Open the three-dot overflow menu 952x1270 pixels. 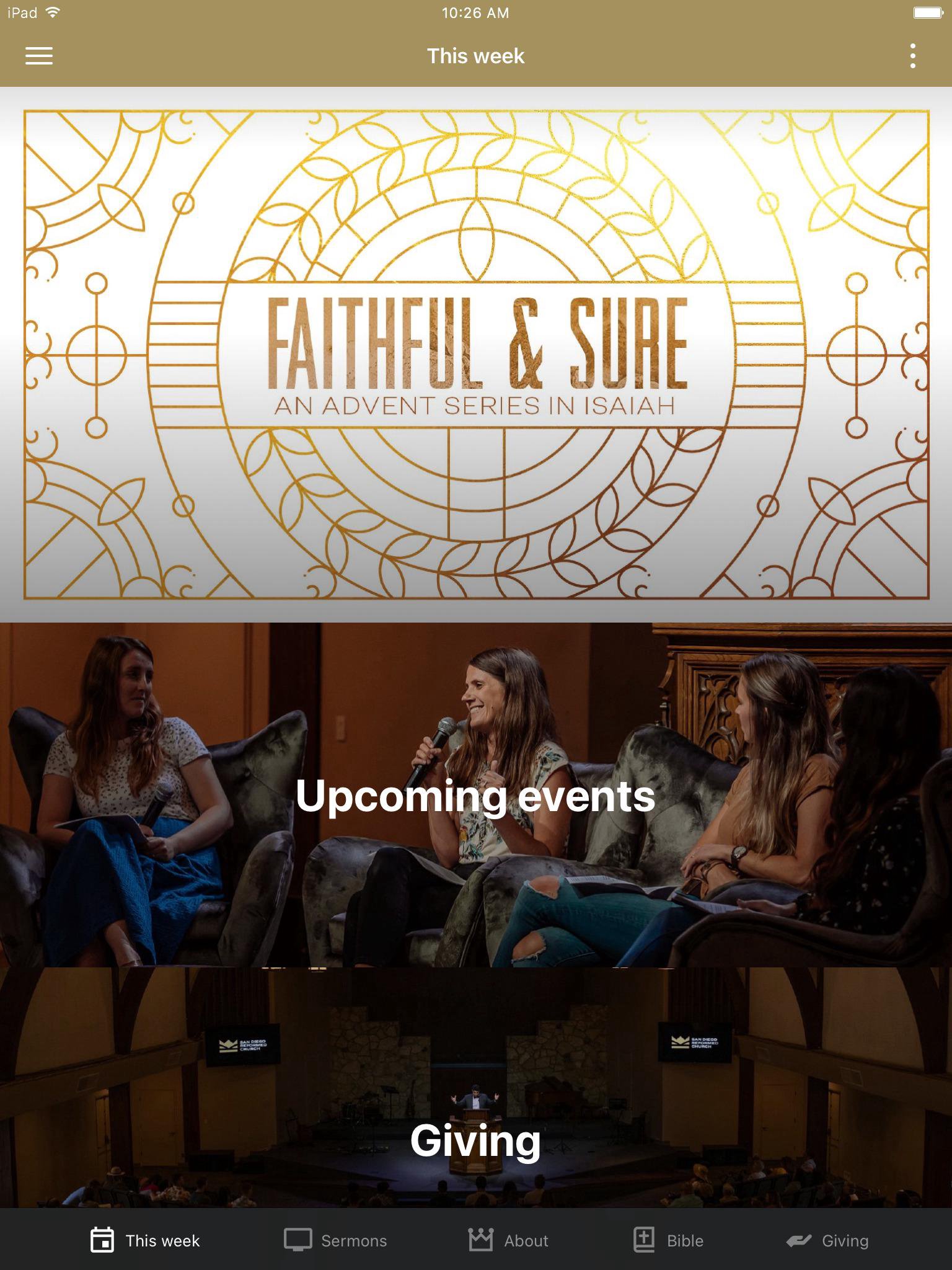(912, 56)
